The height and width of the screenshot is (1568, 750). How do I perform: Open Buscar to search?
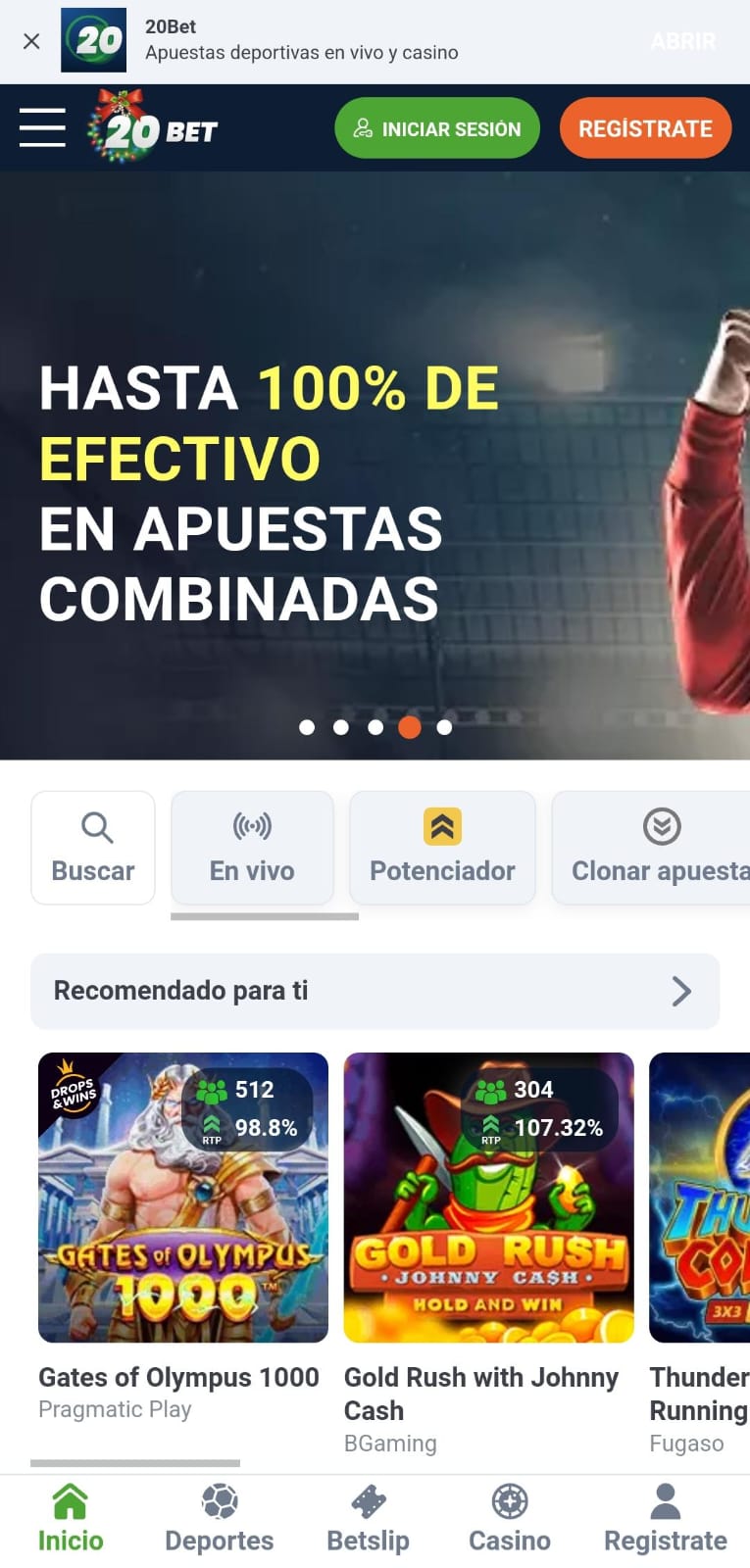[93, 848]
